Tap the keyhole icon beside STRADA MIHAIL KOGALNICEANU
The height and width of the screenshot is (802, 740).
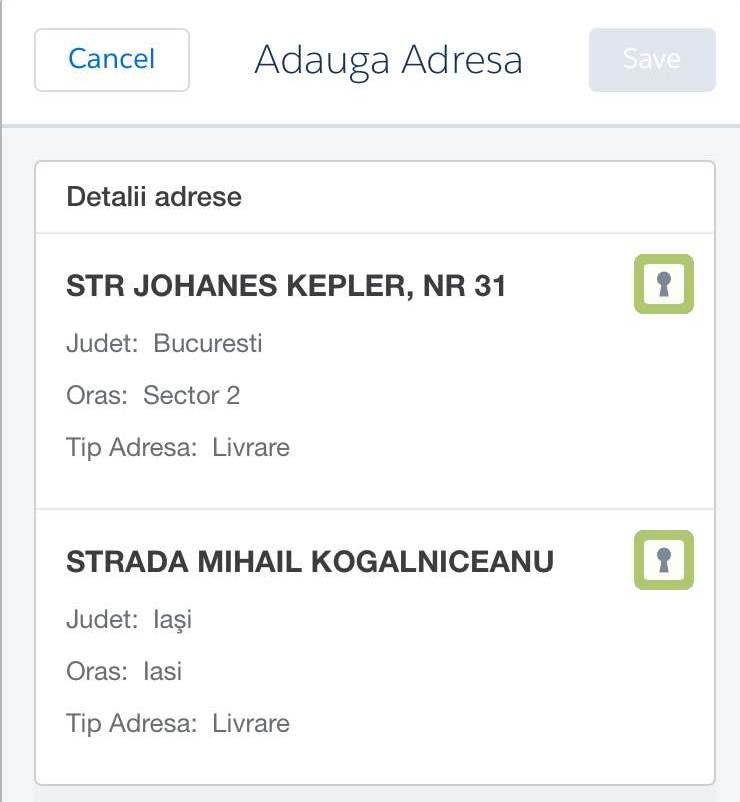[x=663, y=560]
